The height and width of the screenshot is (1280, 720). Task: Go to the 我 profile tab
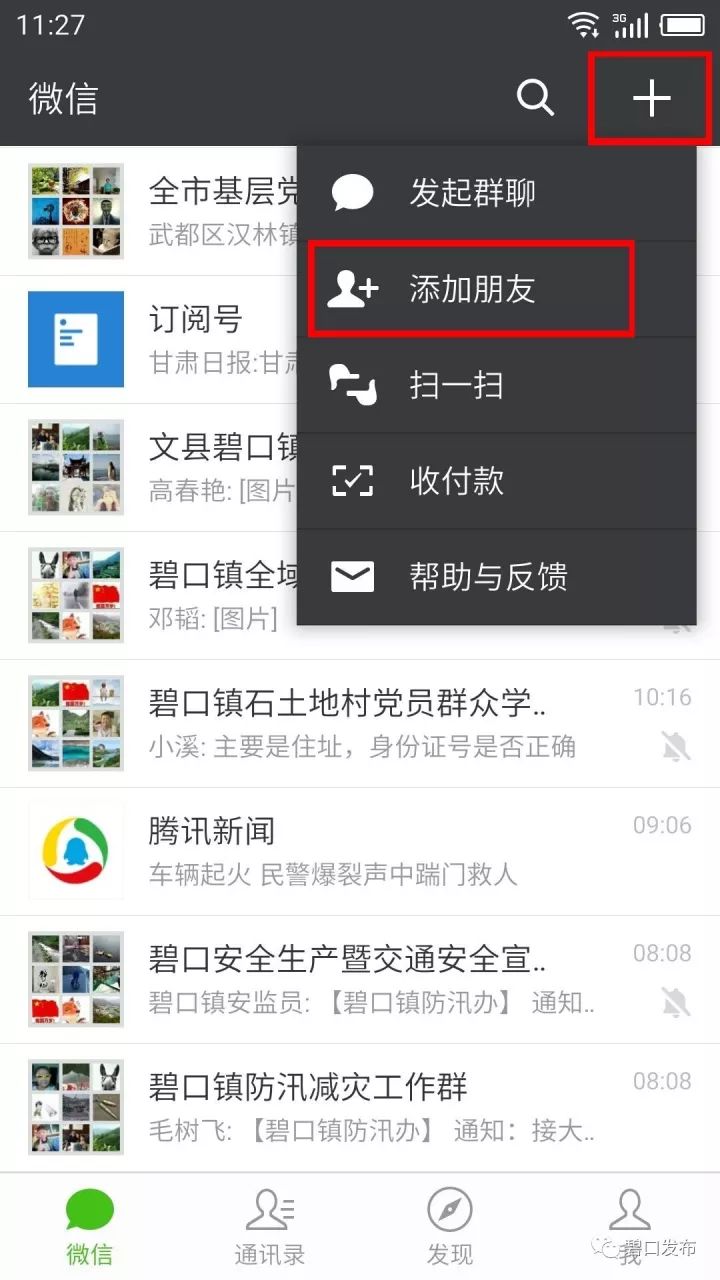click(x=630, y=1226)
